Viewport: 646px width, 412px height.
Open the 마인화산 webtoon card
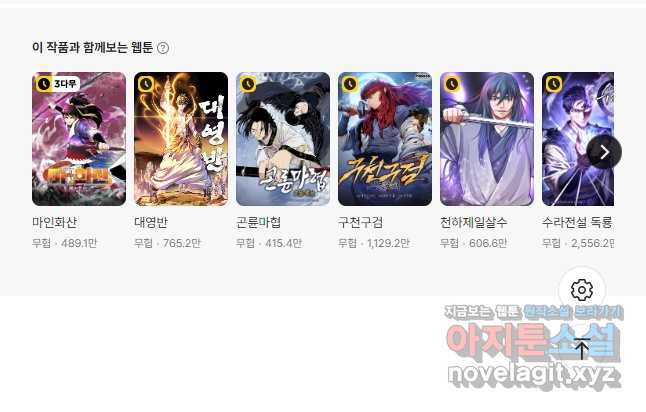79,139
